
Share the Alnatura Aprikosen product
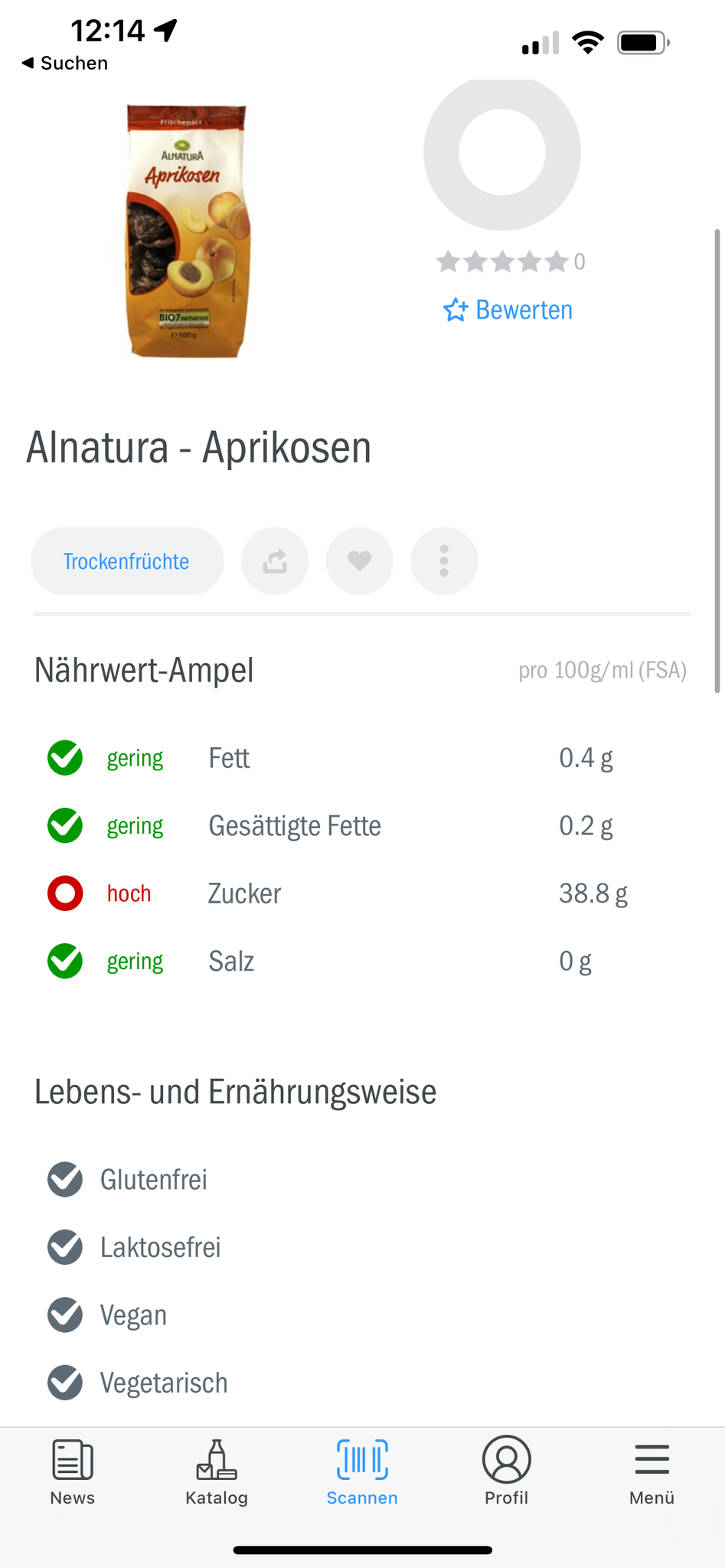point(275,561)
